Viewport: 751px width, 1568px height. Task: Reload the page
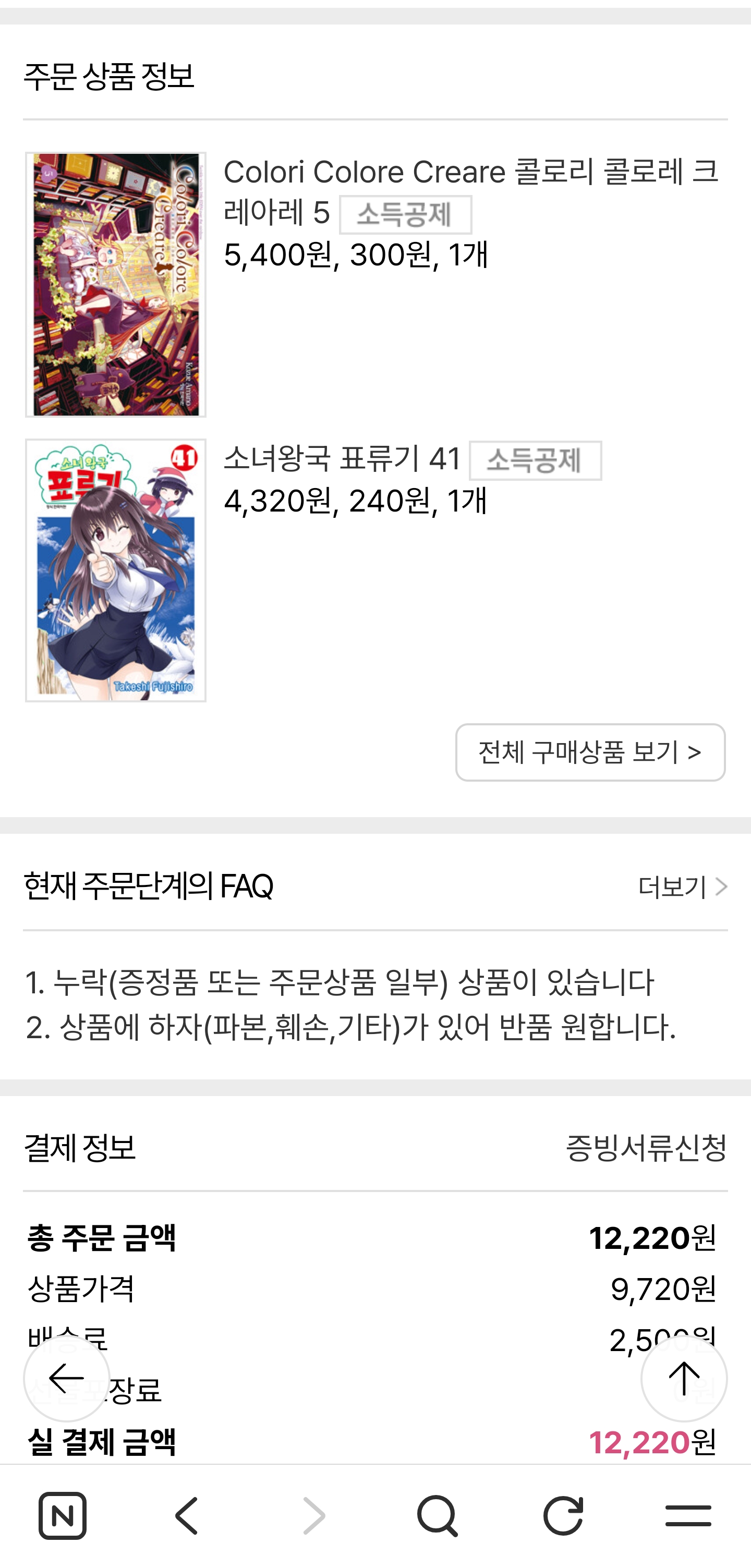tap(563, 1516)
